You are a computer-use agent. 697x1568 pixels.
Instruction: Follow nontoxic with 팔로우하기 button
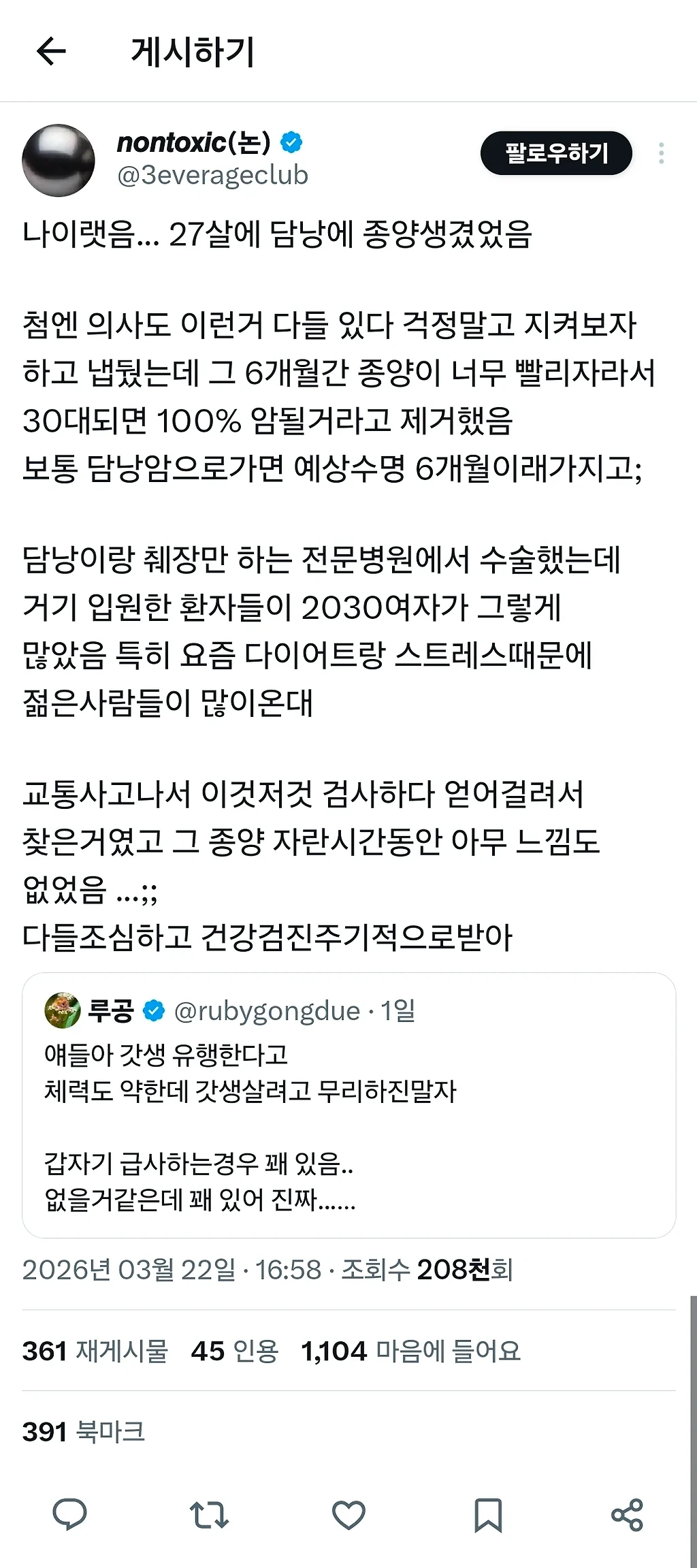click(556, 153)
